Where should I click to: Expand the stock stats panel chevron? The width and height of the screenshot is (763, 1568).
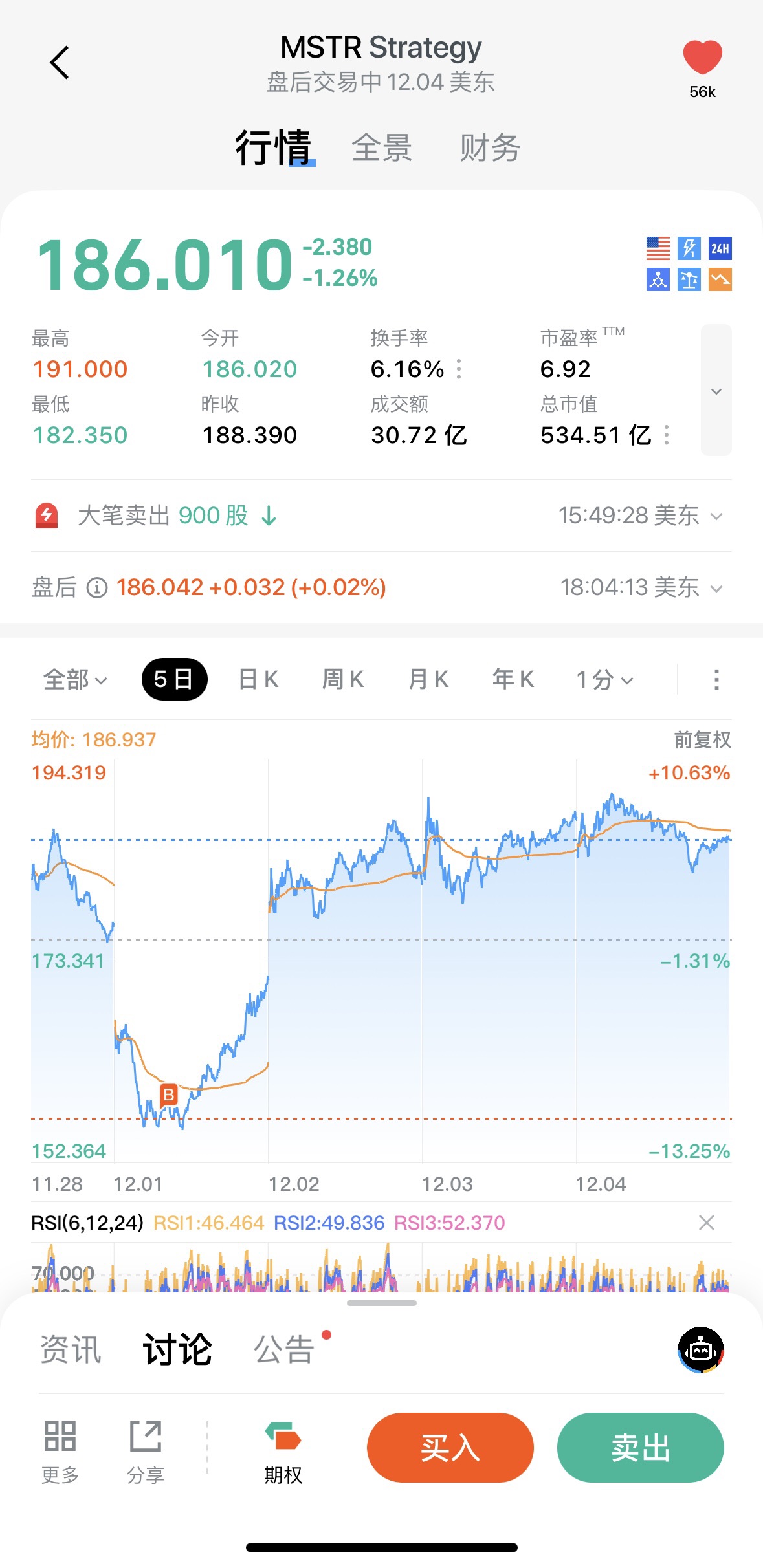click(x=716, y=391)
